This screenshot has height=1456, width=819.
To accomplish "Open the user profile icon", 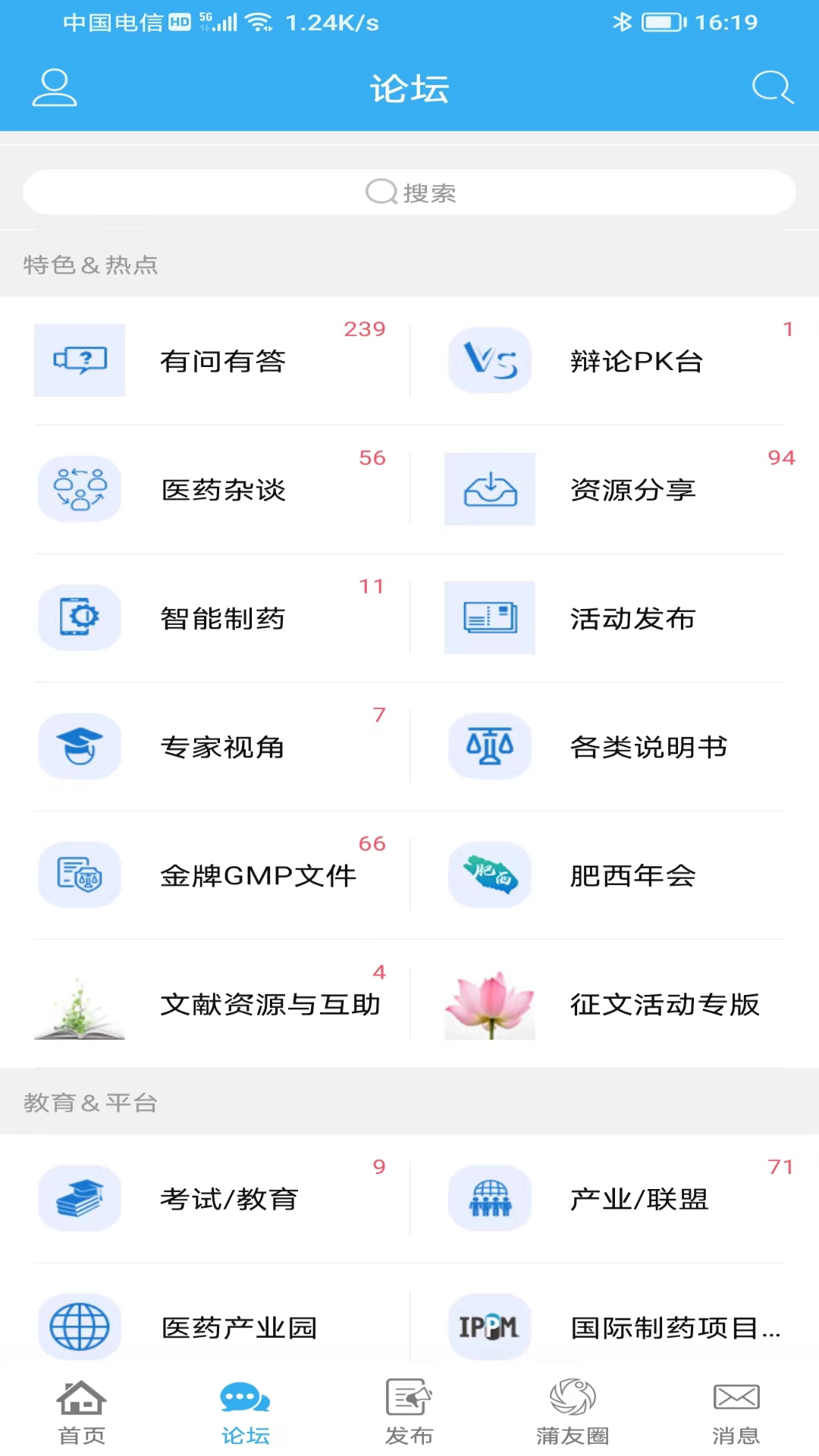I will point(54,87).
